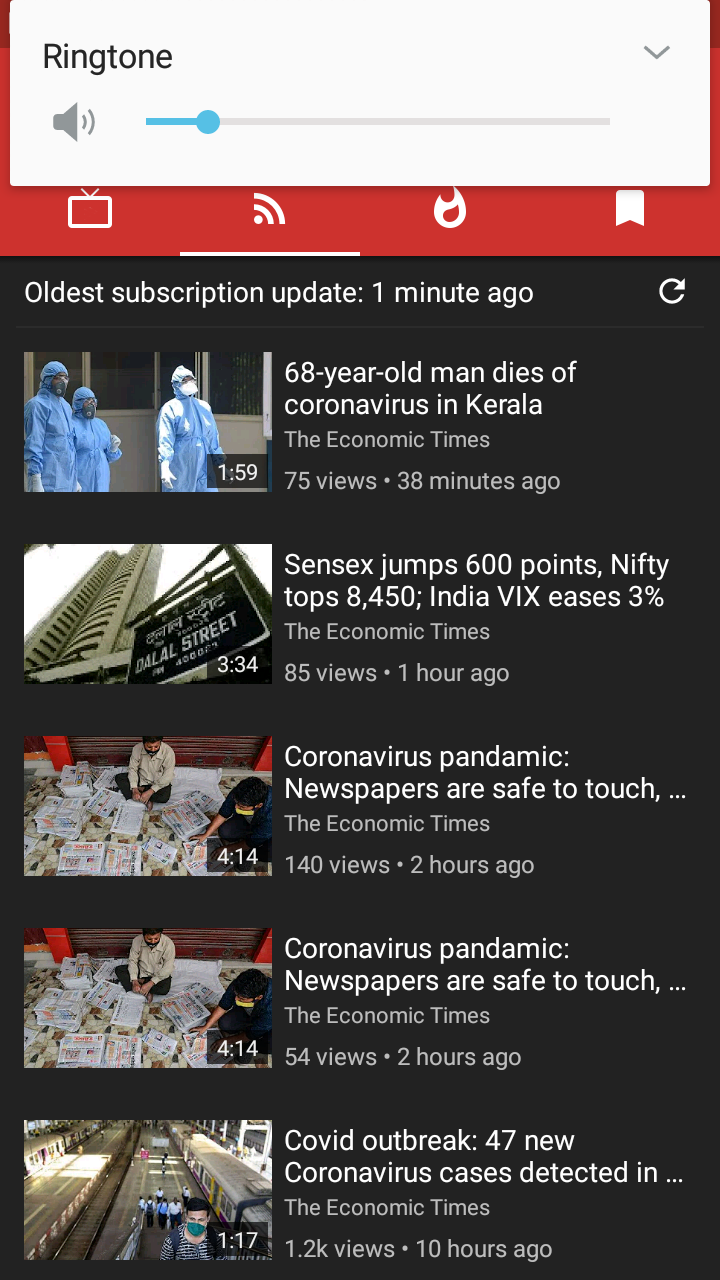Click the train station Covid thumbnail
The height and width of the screenshot is (1280, 720).
(x=147, y=1189)
